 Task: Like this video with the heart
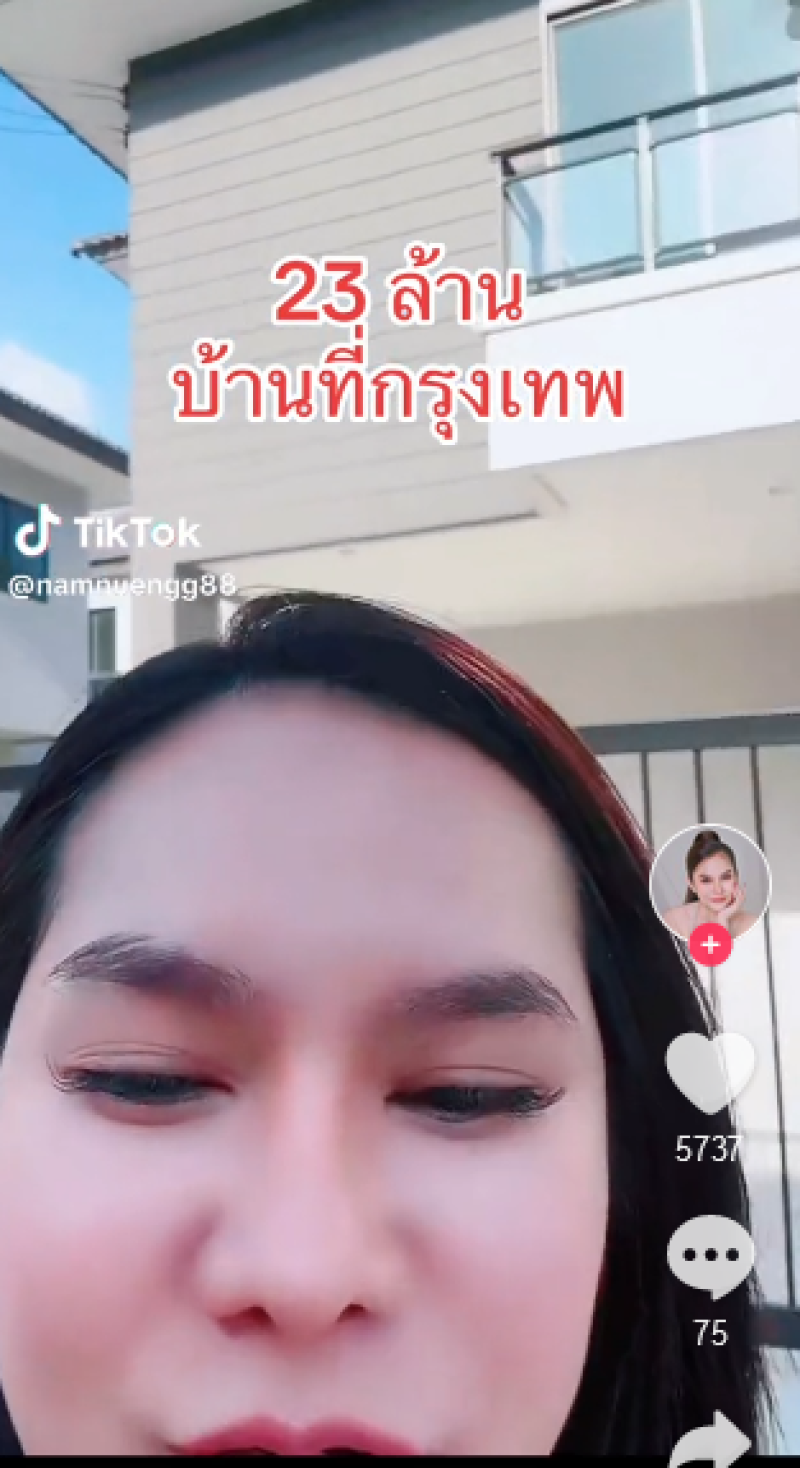[x=710, y=1073]
